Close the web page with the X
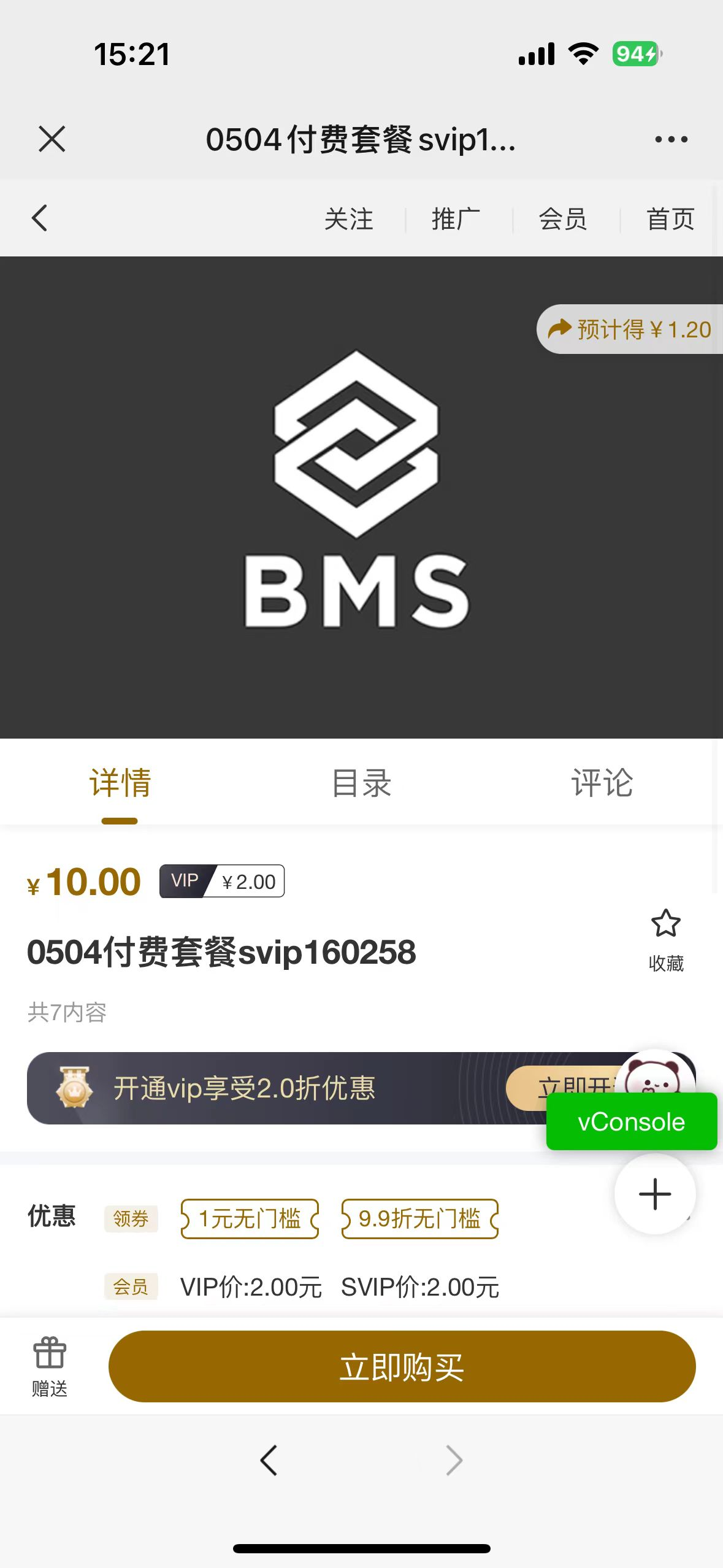723x1568 pixels. pos(52,139)
